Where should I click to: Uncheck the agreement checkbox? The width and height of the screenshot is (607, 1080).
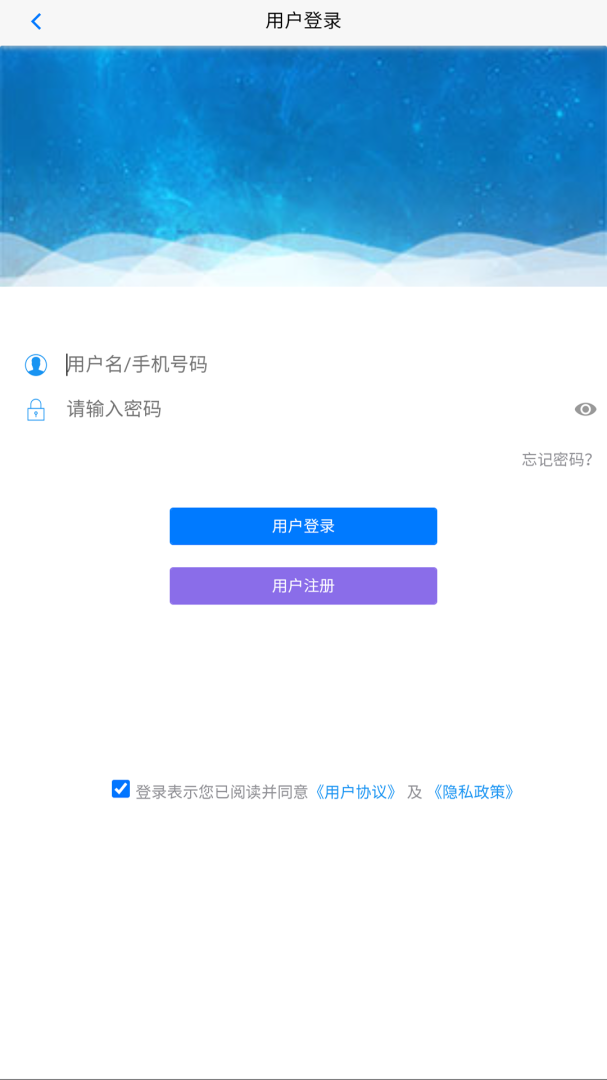point(121,789)
